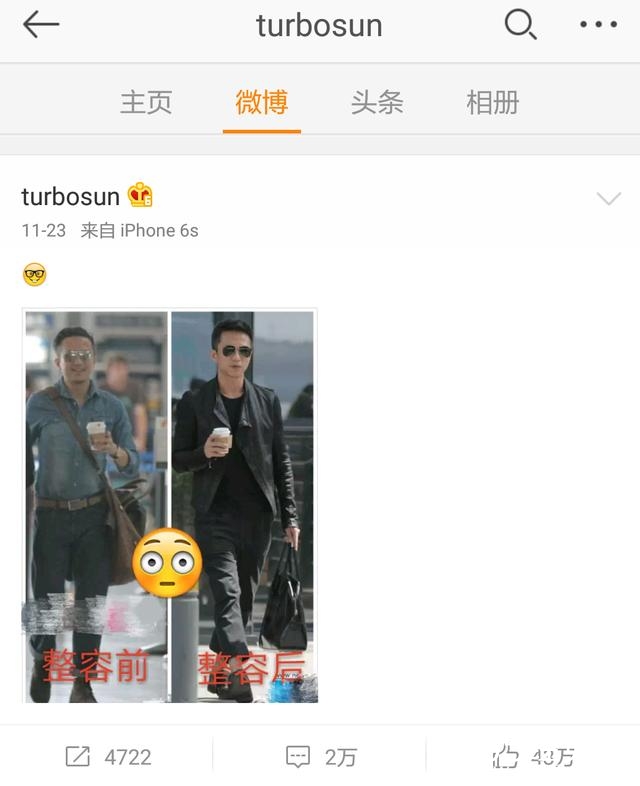Open search with the magnifier icon
The width and height of the screenshot is (640, 786).
[x=520, y=26]
